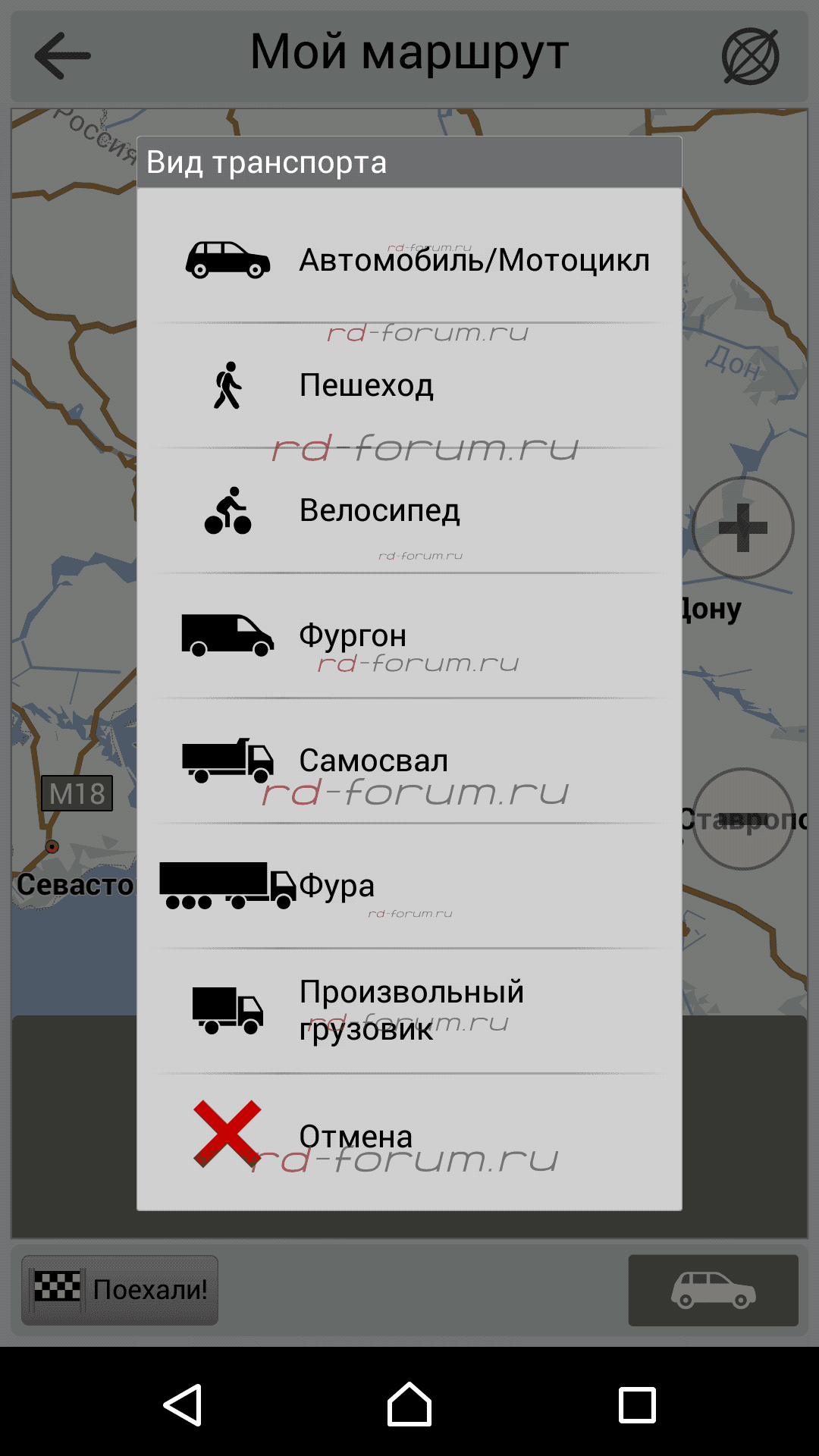Tap the system back button

coord(183,1404)
